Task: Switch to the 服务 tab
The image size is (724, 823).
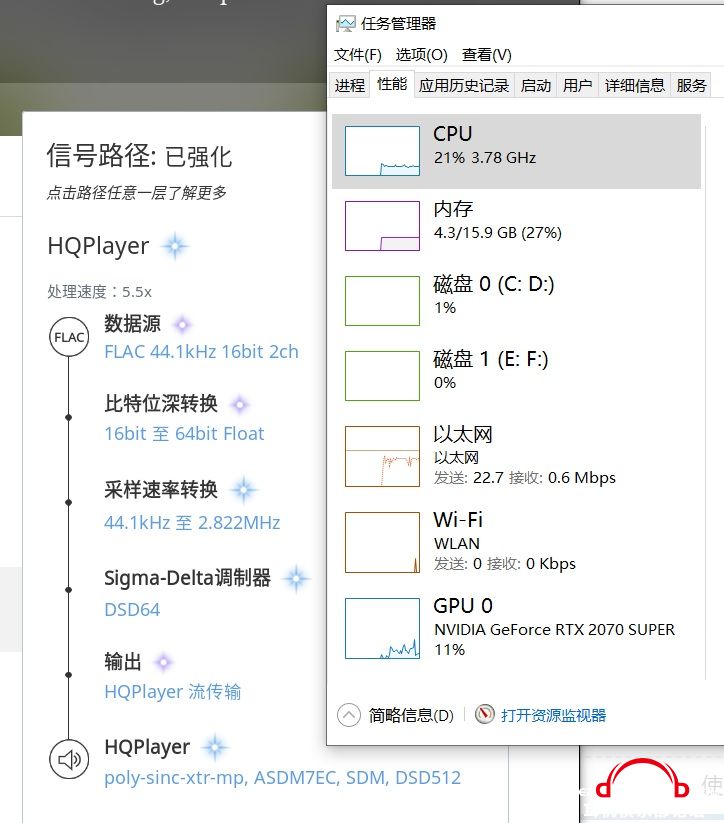Action: (x=692, y=85)
